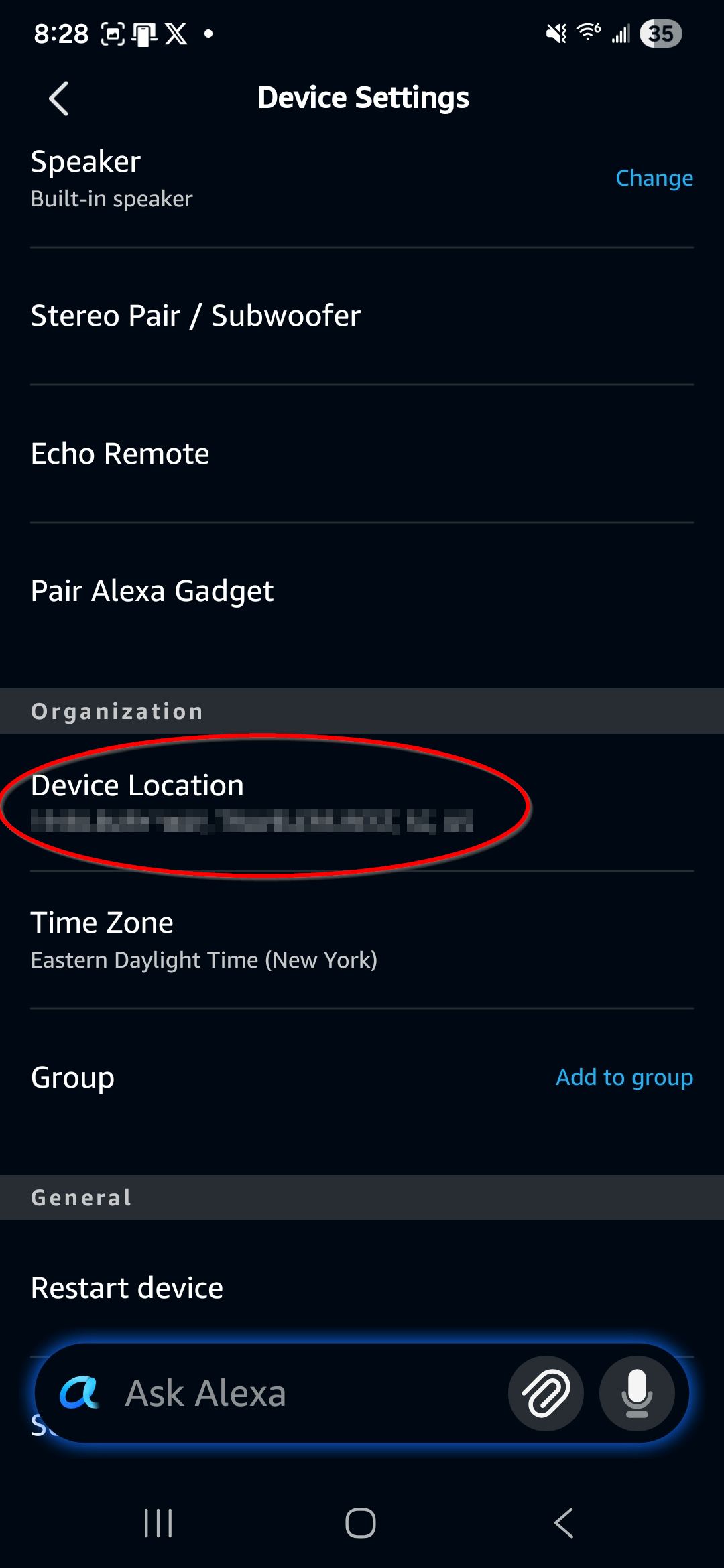Image resolution: width=724 pixels, height=1568 pixels.
Task: Go back from Device Settings
Action: coord(59,99)
